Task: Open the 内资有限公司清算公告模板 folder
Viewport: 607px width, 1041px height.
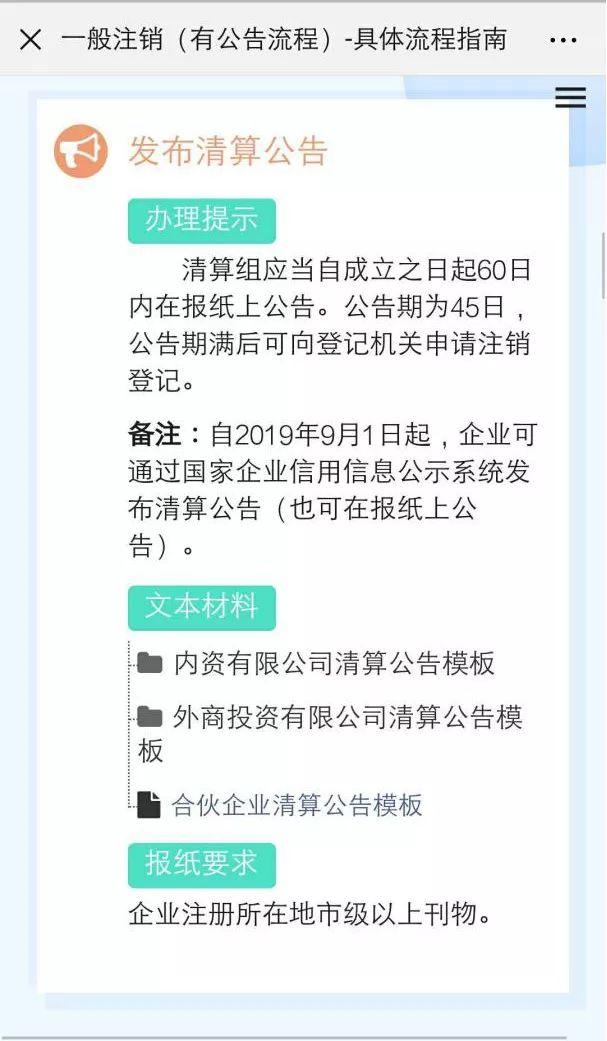Action: [315, 663]
